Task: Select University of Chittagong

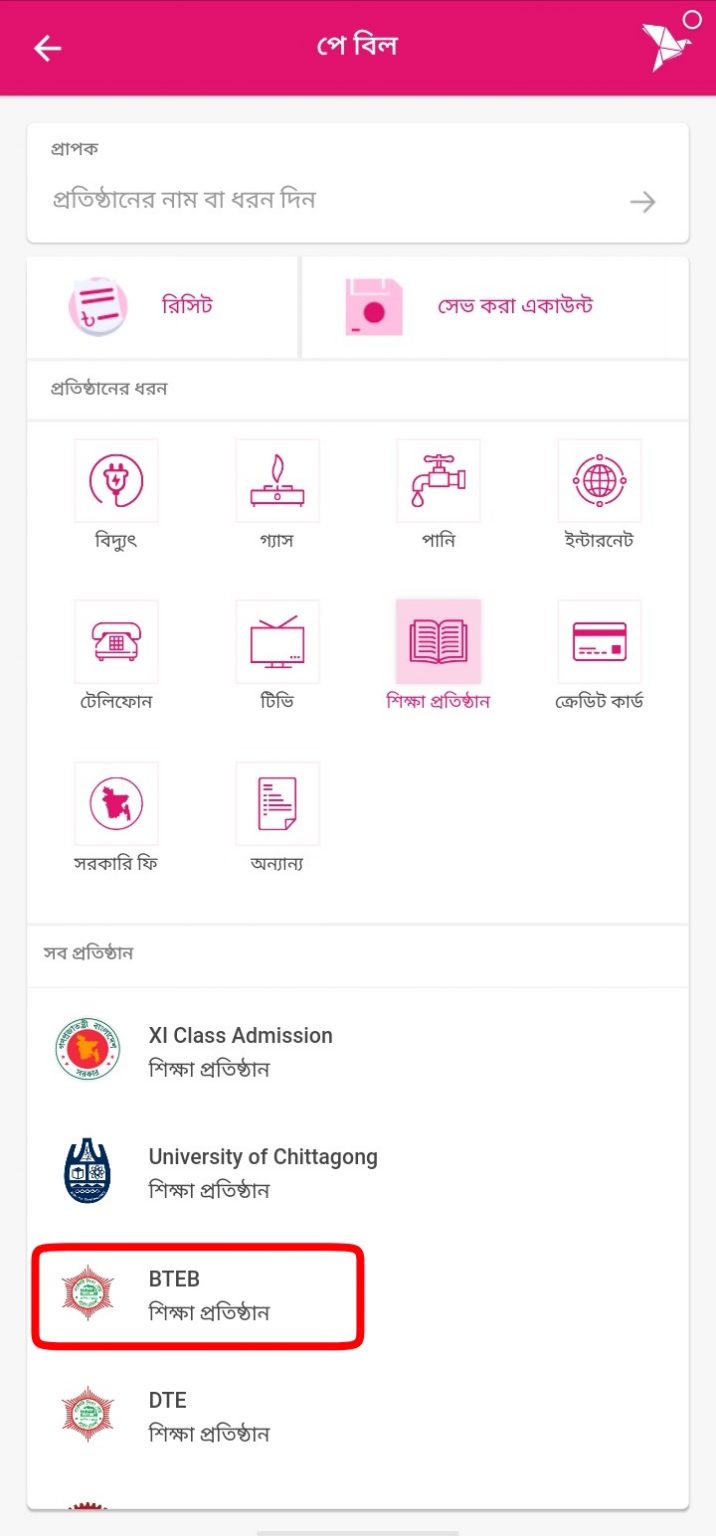Action: click(358, 1172)
